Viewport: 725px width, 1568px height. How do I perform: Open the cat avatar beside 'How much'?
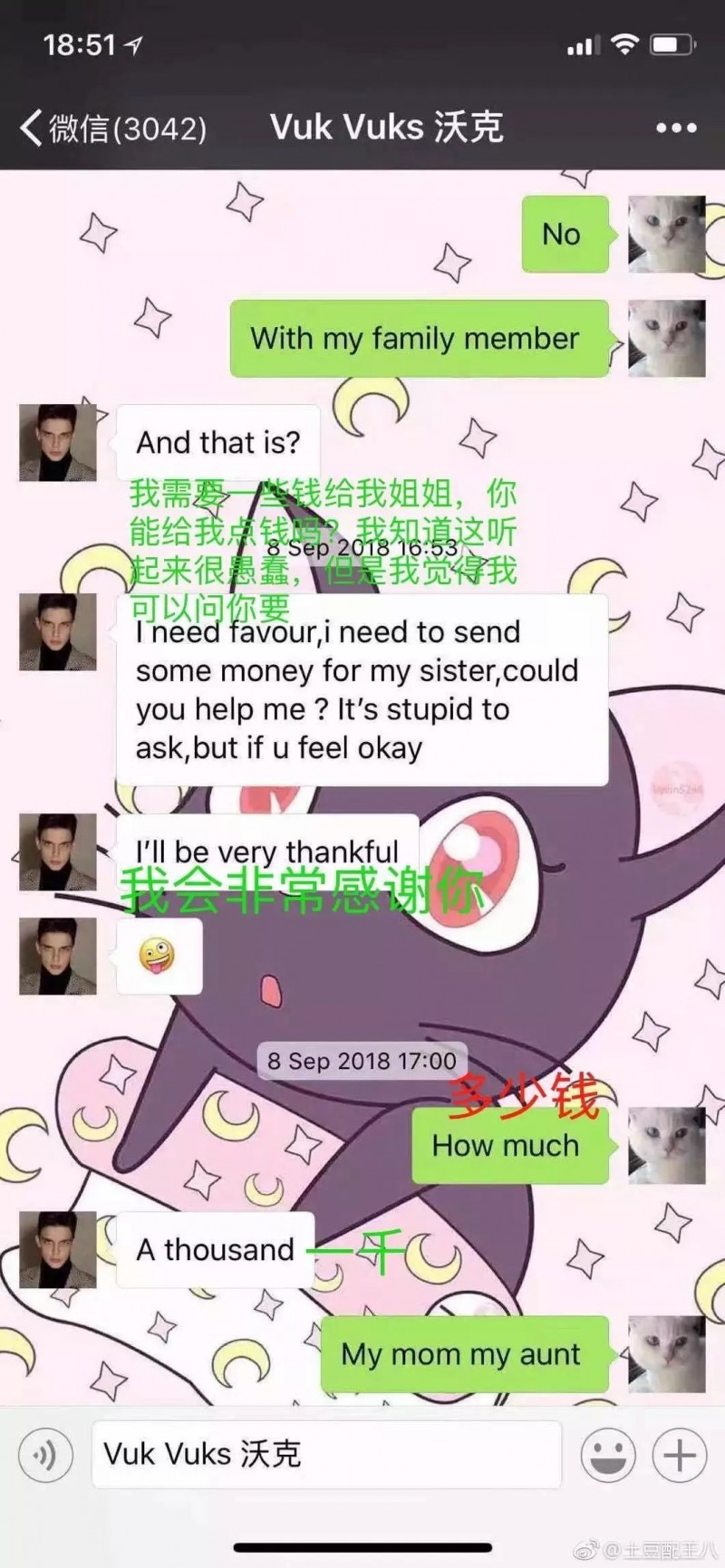pos(667,1145)
